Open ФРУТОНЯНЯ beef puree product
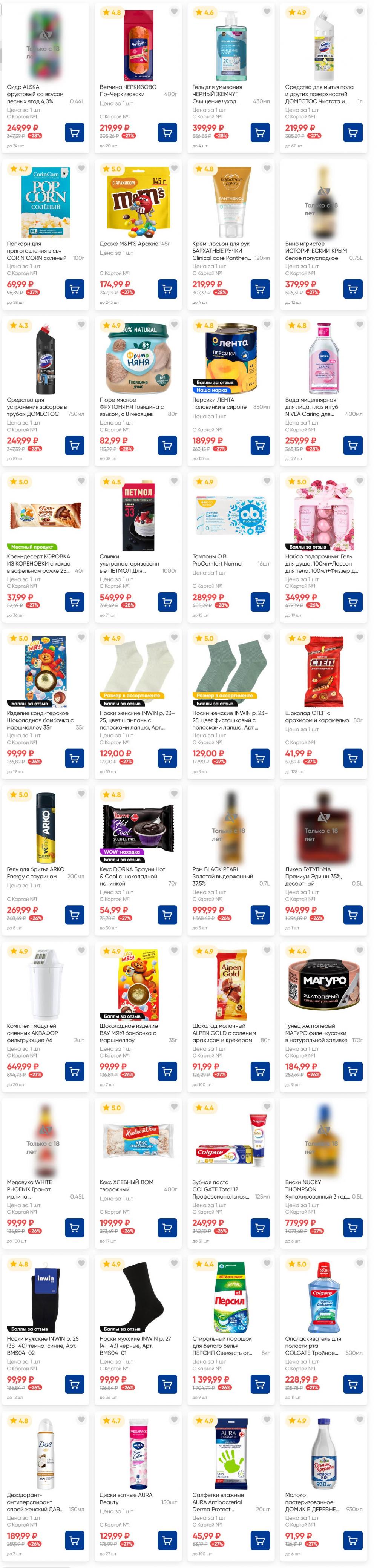 [x=138, y=360]
